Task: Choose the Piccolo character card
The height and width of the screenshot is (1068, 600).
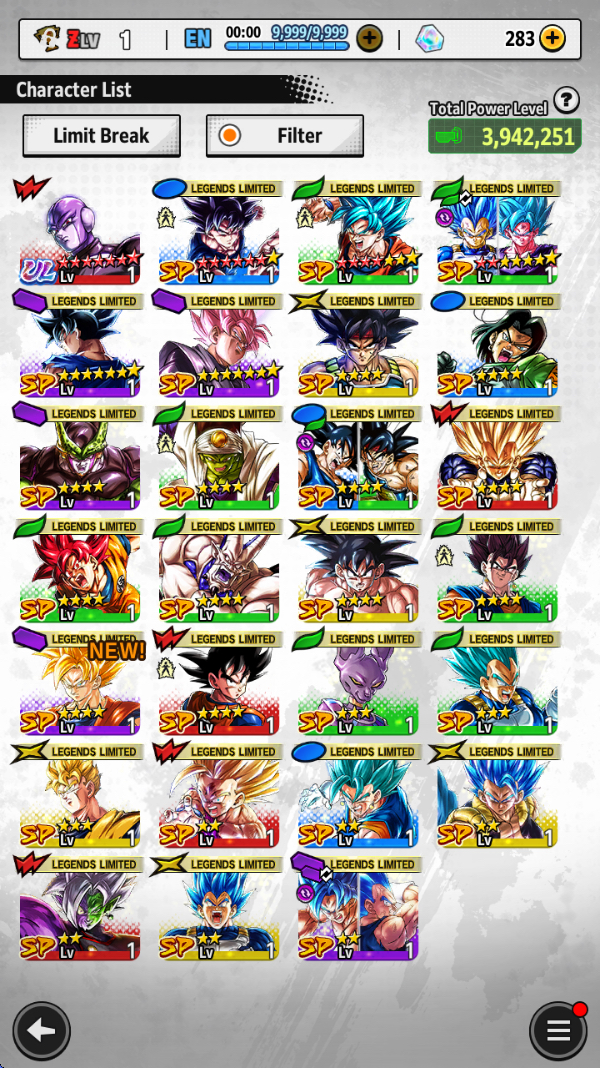Action: (219, 457)
